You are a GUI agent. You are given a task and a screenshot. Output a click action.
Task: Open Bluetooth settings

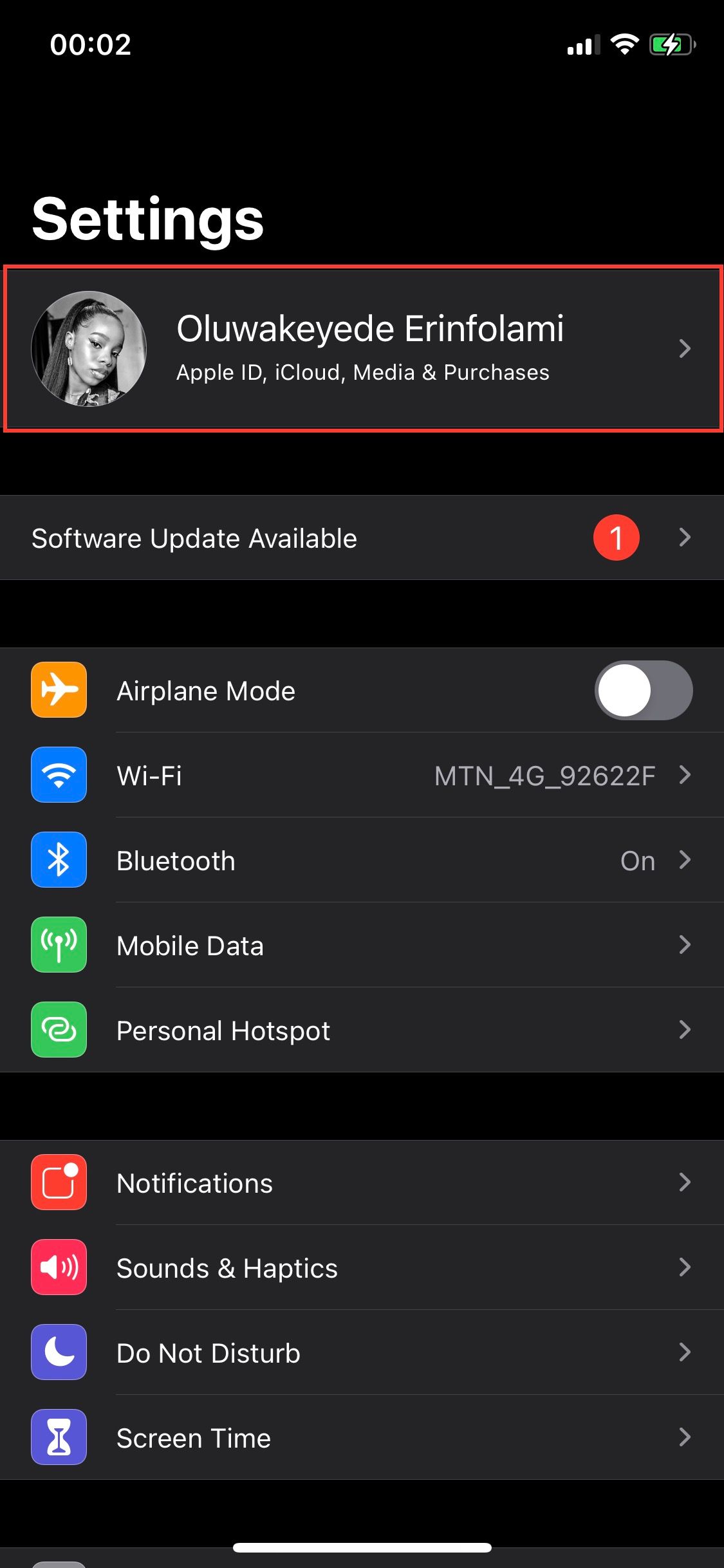tap(362, 860)
